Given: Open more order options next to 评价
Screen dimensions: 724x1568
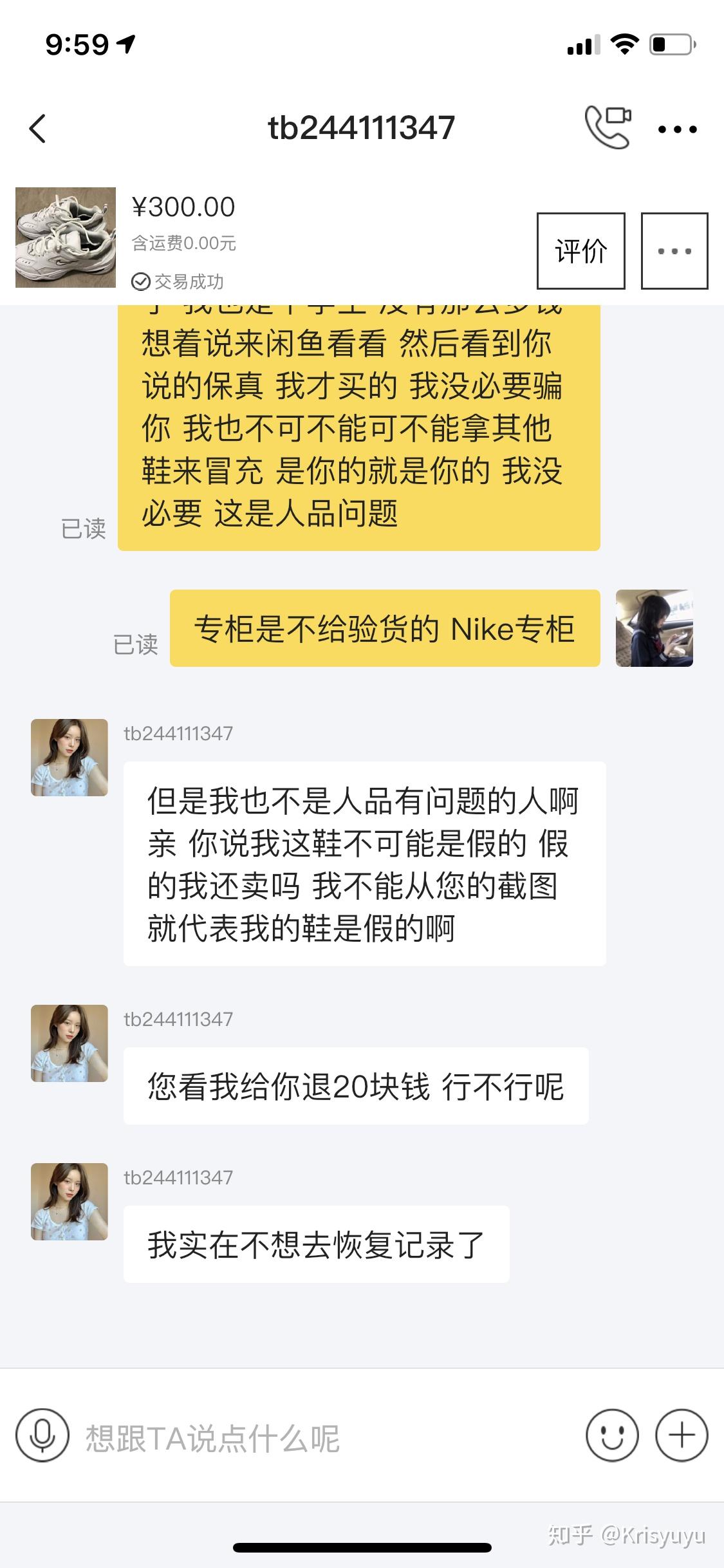Looking at the screenshot, I should point(674,250).
